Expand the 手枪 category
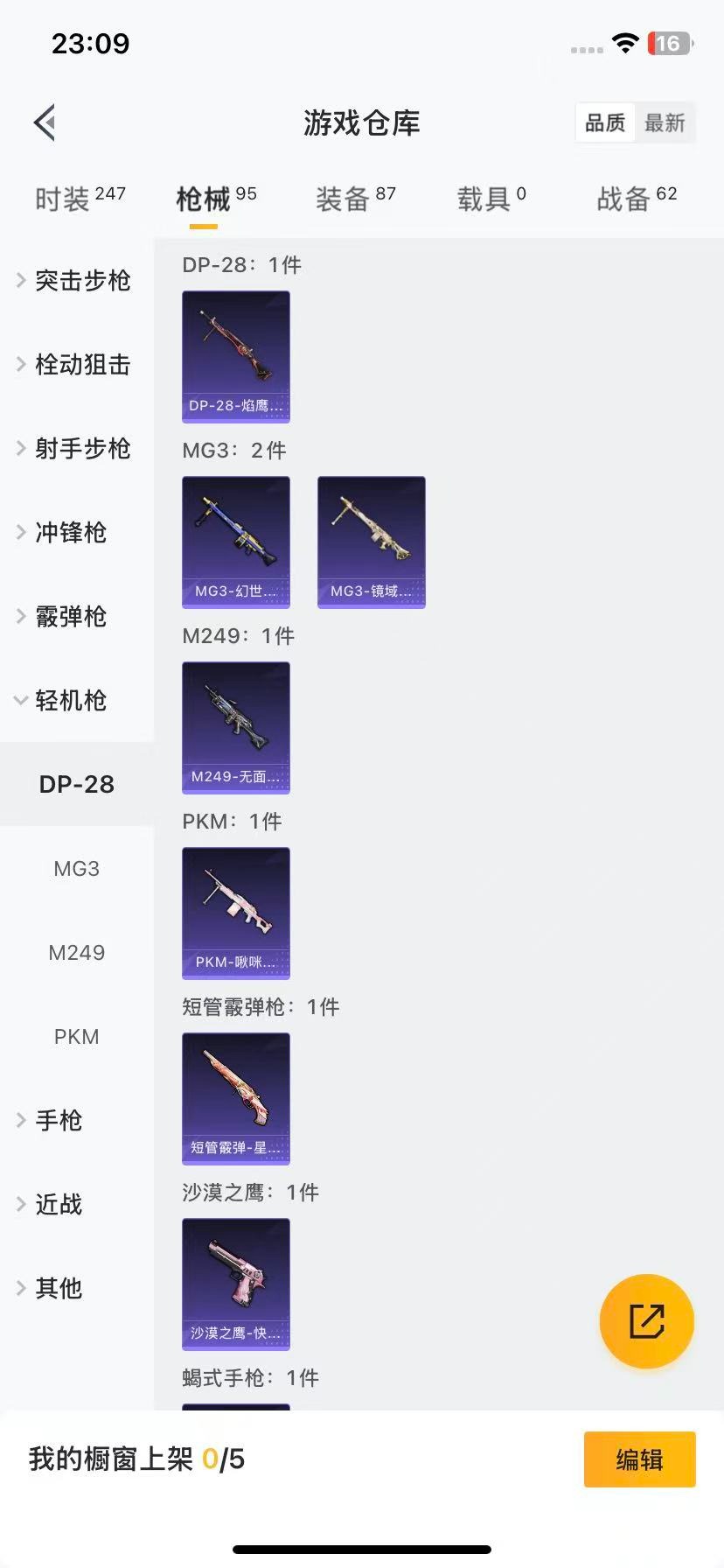 coord(57,1120)
